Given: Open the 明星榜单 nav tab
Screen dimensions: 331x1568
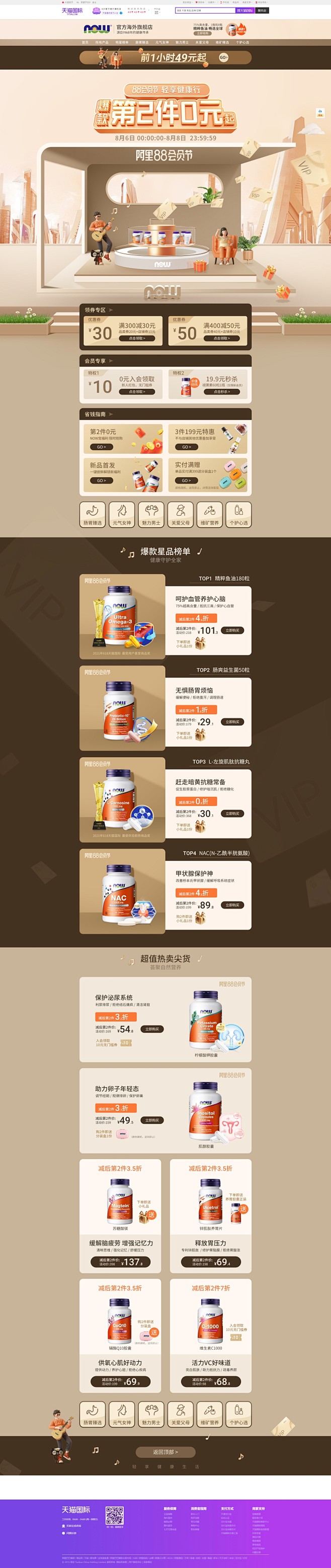Looking at the screenshot, I should pos(122,43).
